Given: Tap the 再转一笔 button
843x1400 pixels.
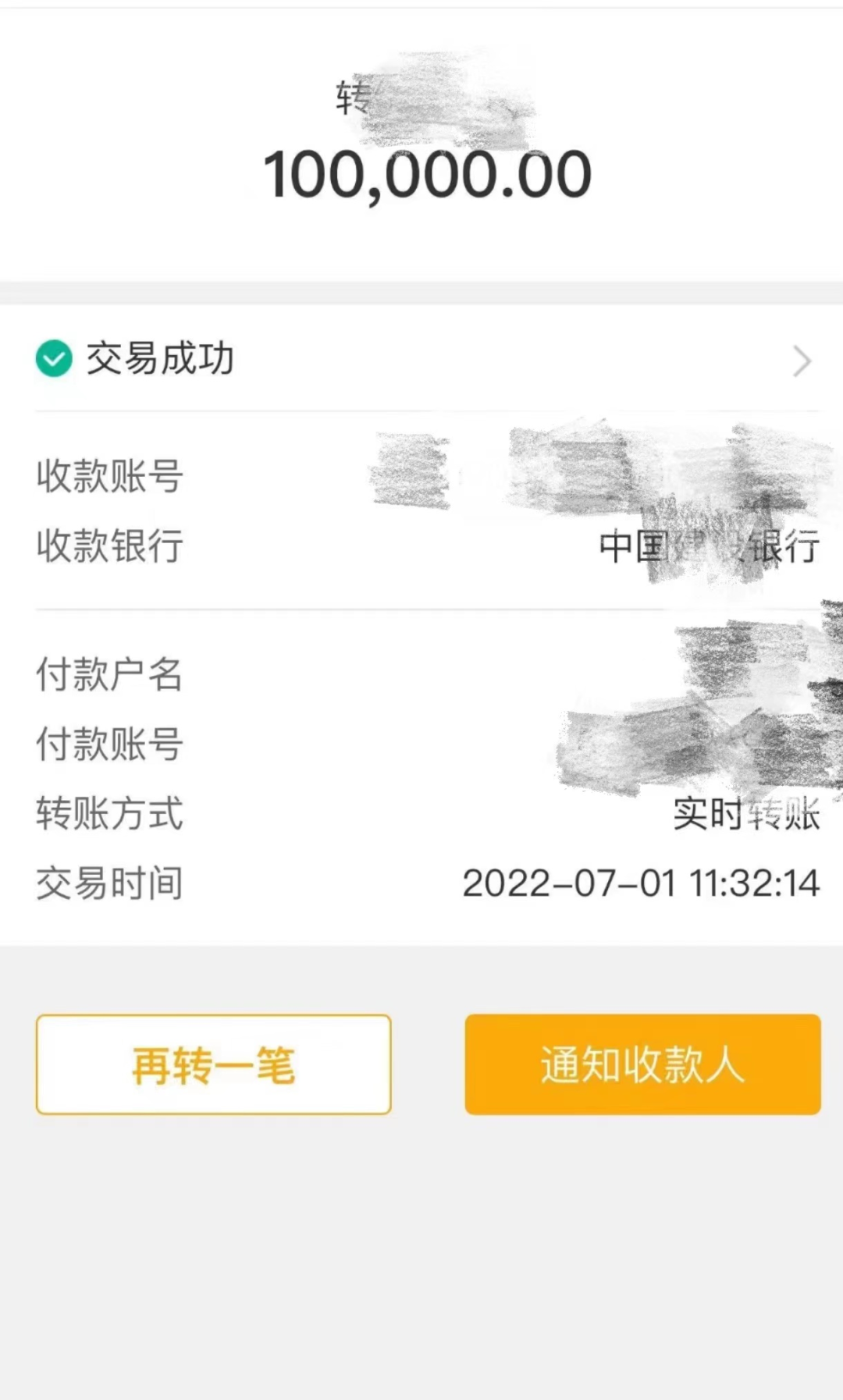Looking at the screenshot, I should coord(213,1064).
